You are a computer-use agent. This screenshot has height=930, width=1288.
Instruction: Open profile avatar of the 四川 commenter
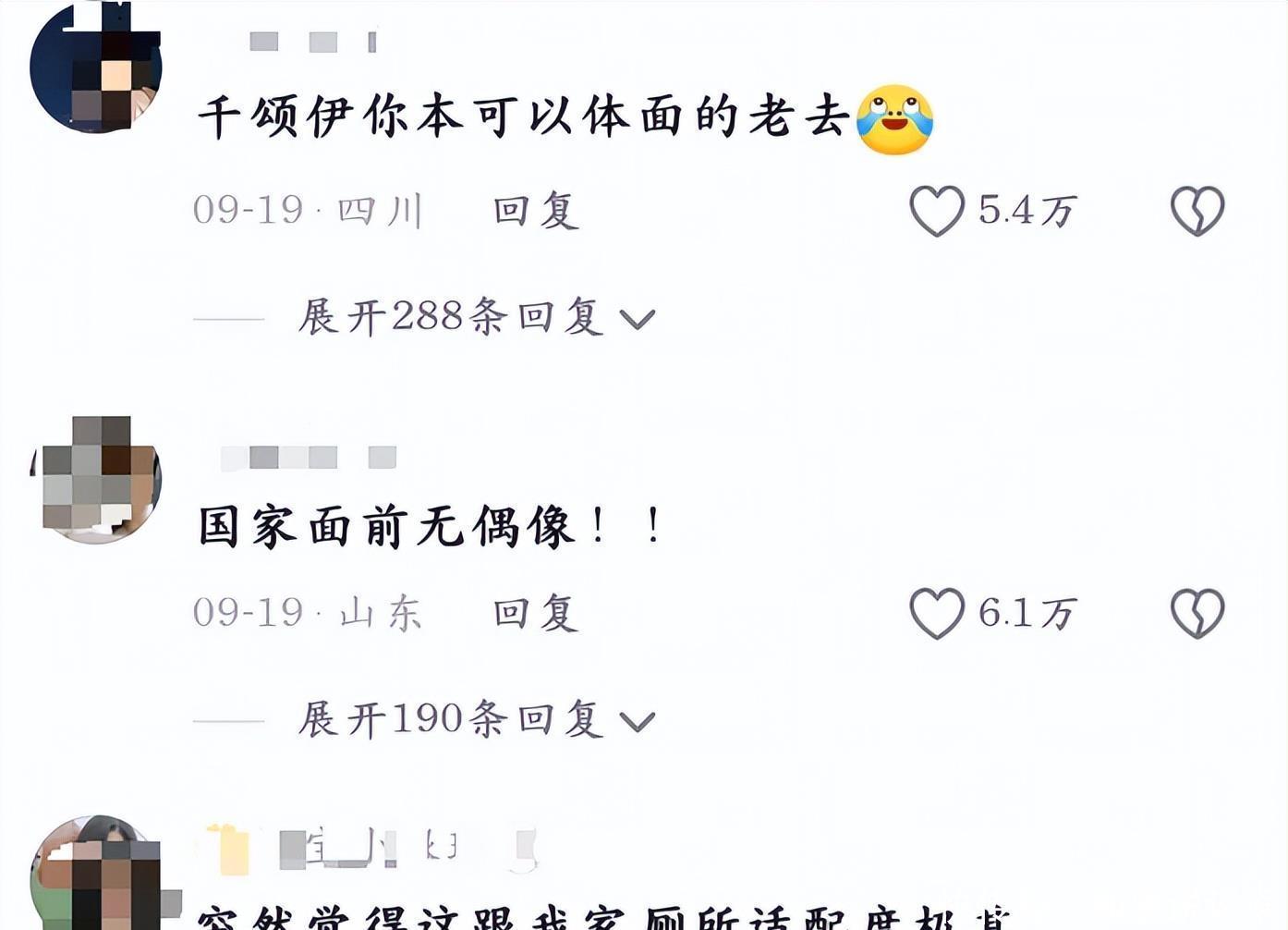tap(95, 67)
